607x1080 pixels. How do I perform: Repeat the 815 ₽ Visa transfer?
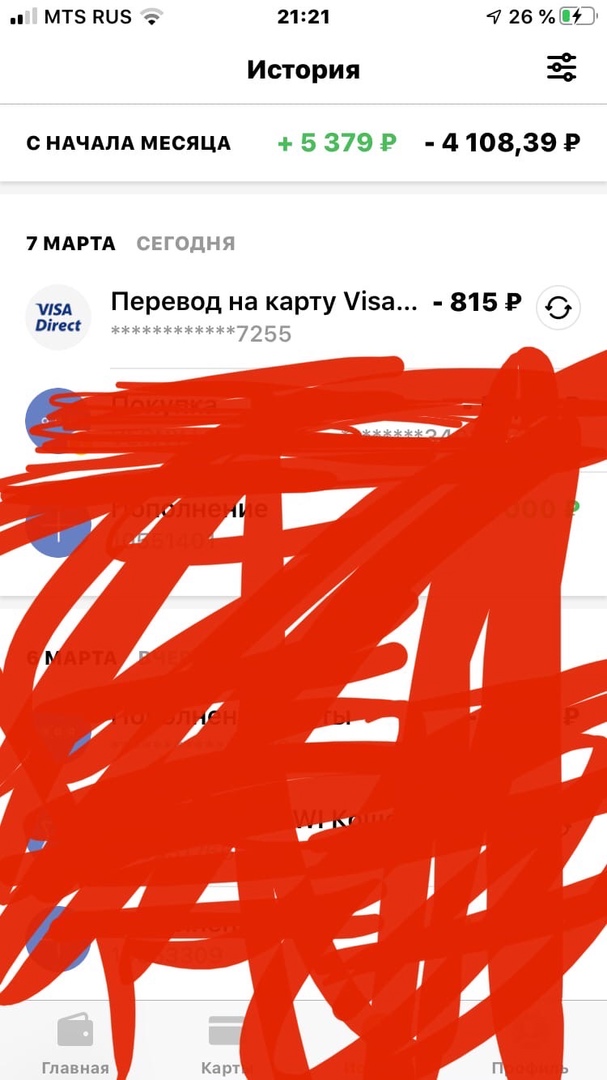[558, 306]
